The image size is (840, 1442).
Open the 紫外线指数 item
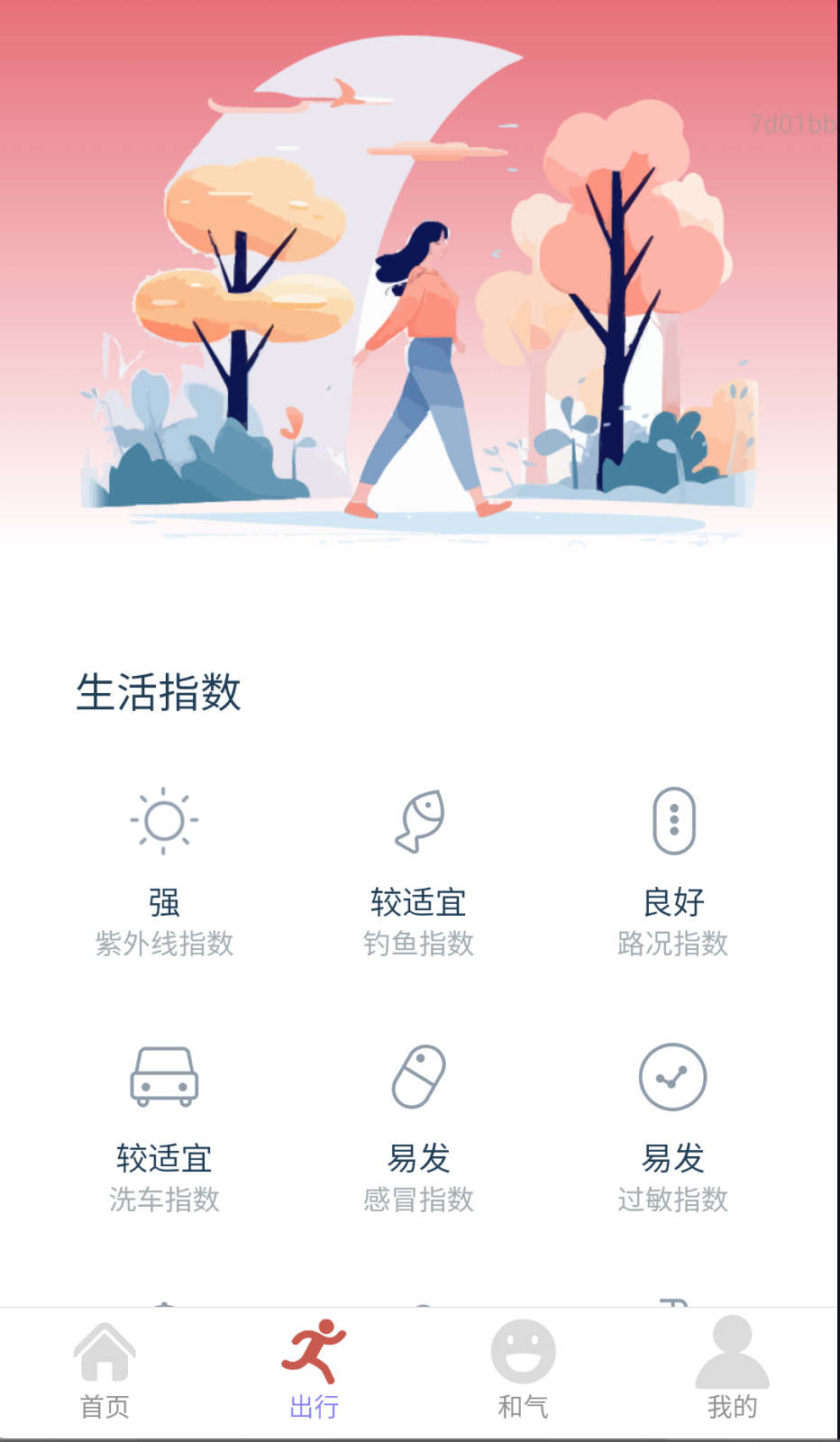pyautogui.click(x=164, y=872)
